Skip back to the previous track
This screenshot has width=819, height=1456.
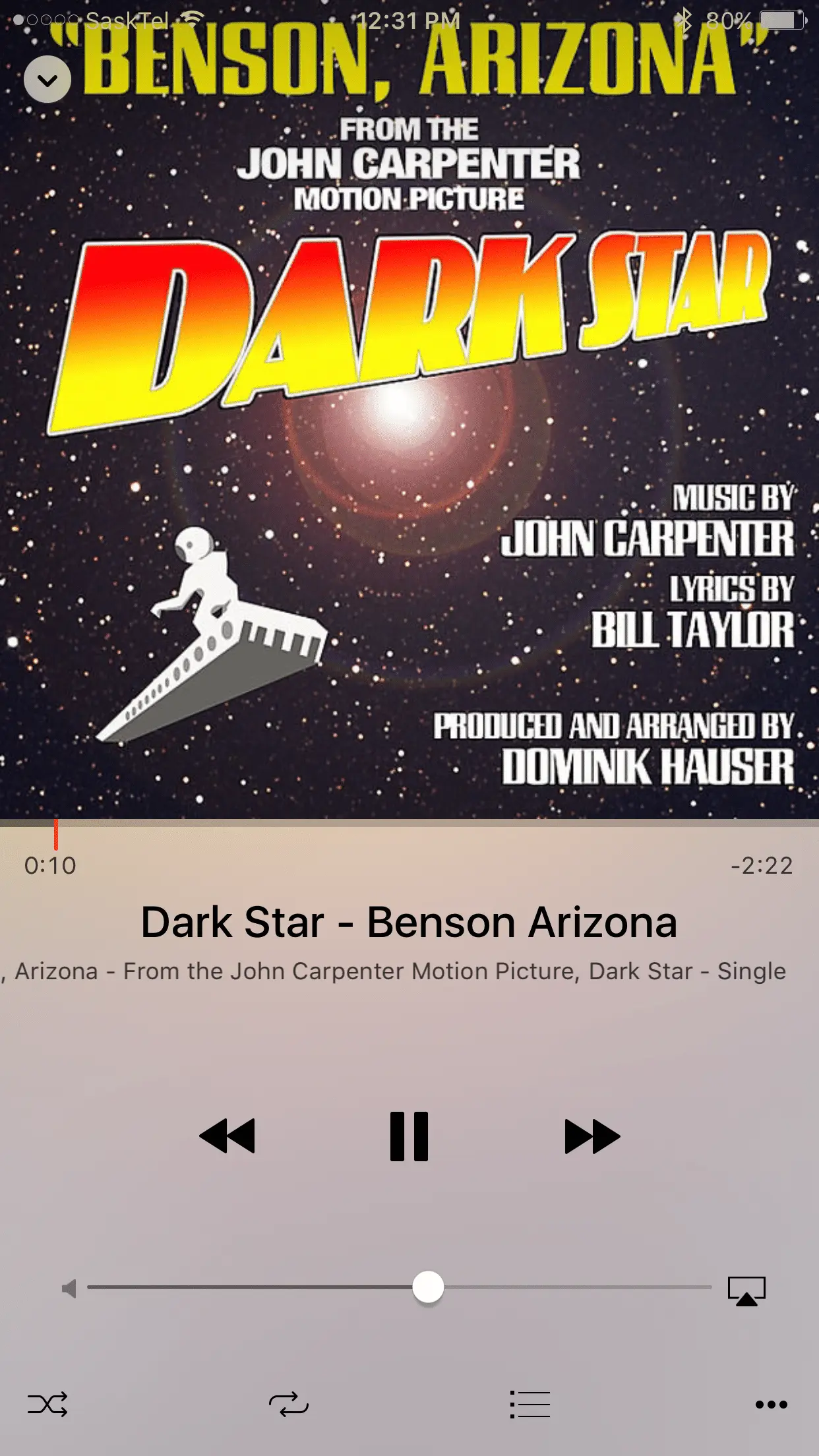[x=227, y=1136]
